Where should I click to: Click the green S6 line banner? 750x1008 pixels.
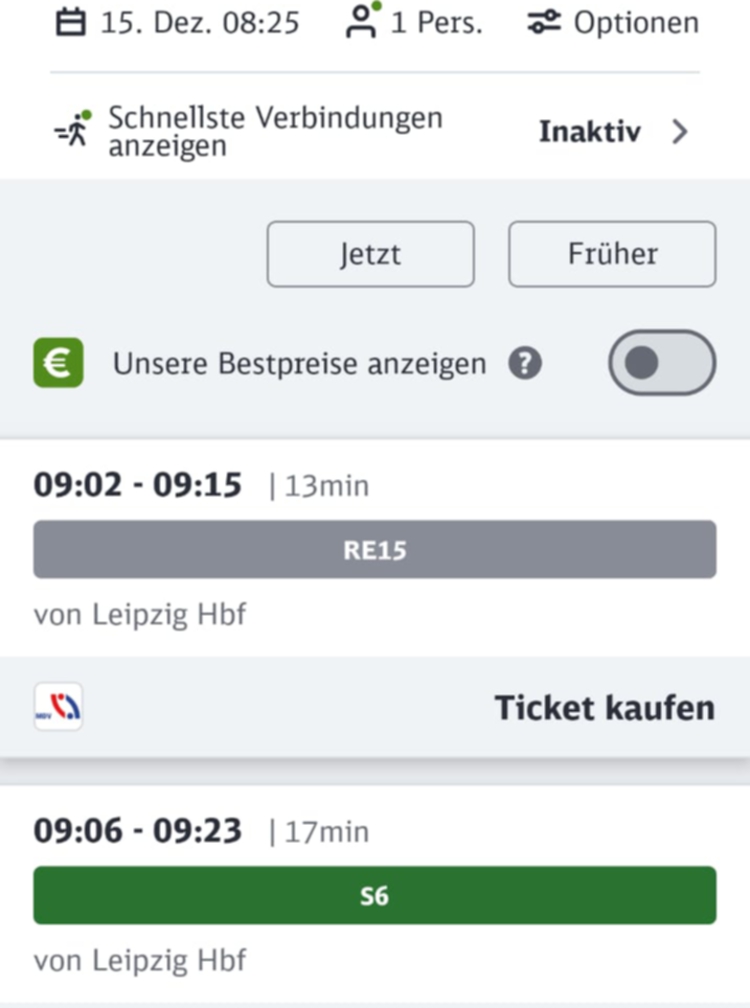(375, 895)
